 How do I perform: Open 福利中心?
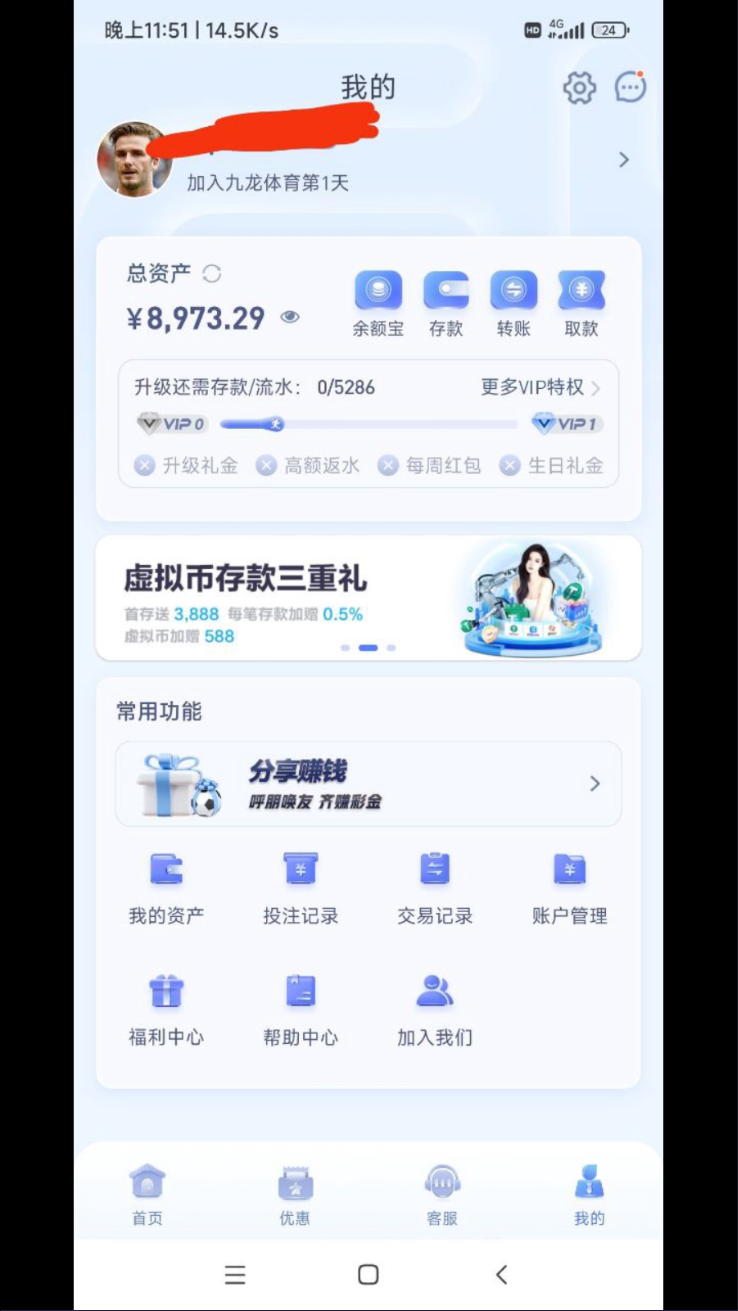(166, 1010)
